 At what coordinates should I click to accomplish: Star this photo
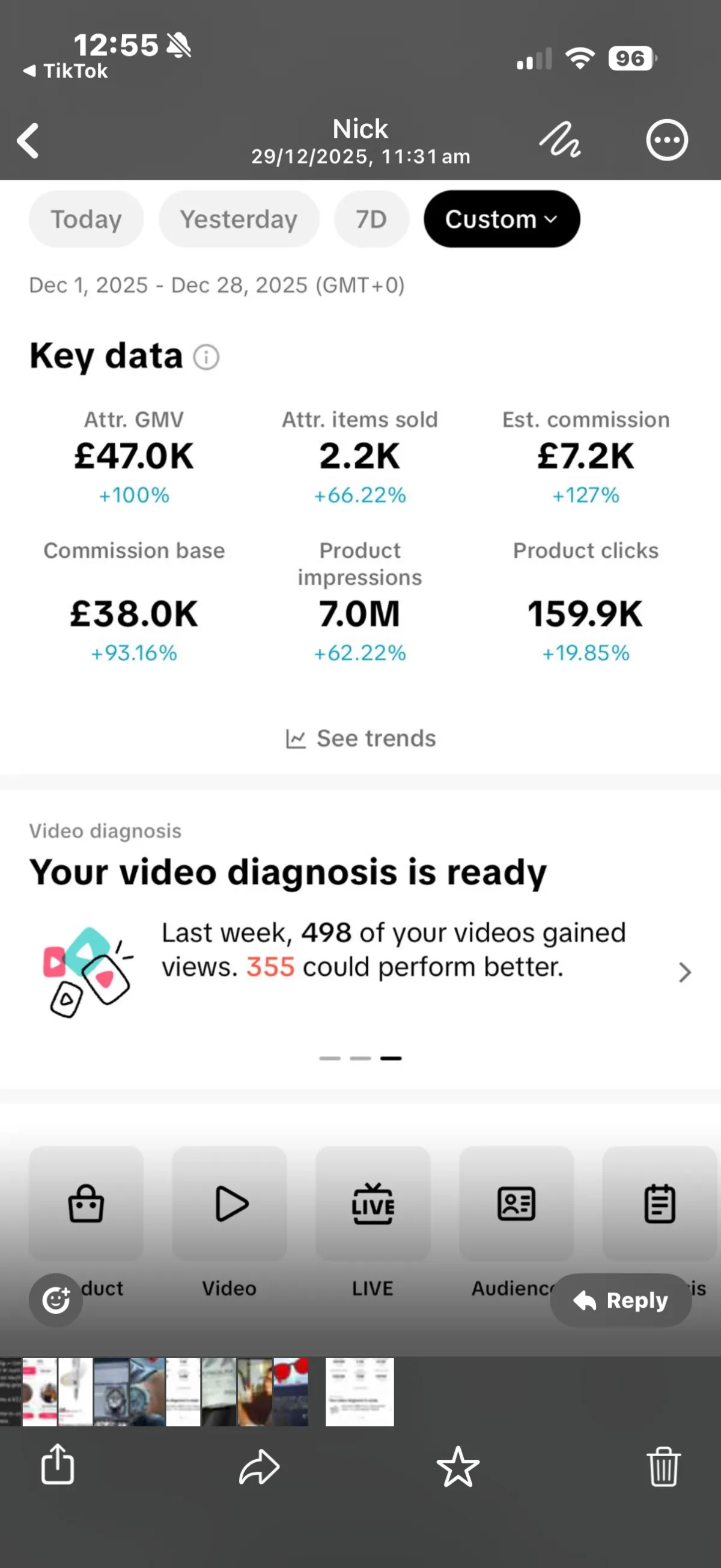tap(458, 1466)
